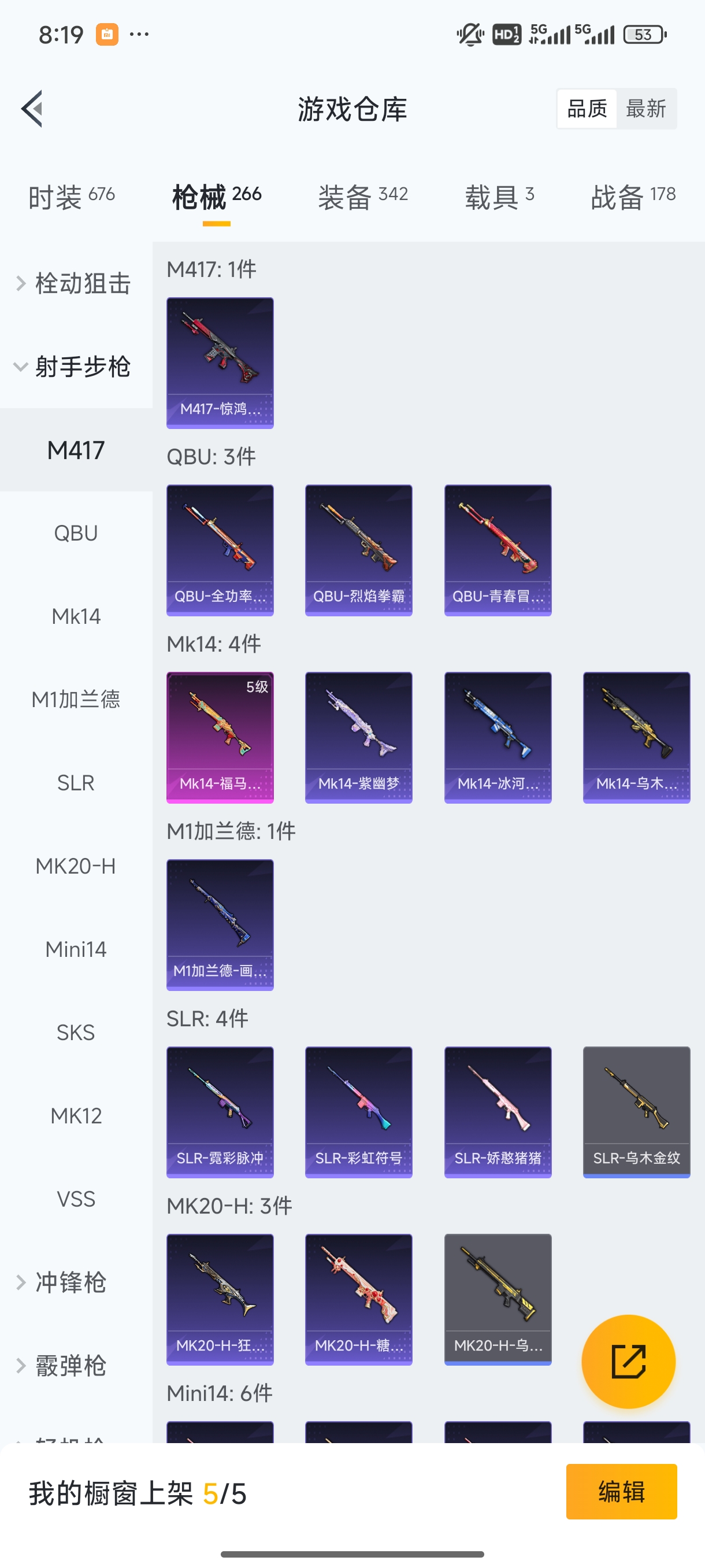Tap the orange share floating button

pos(628,1362)
